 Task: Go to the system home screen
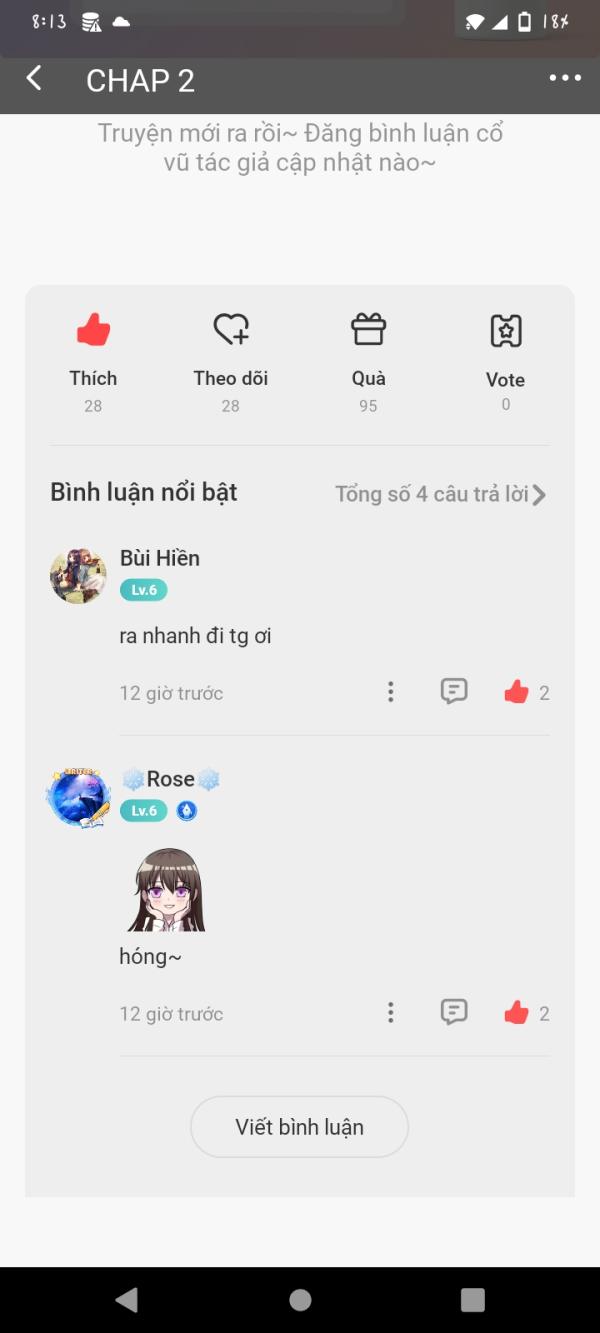[x=300, y=1300]
